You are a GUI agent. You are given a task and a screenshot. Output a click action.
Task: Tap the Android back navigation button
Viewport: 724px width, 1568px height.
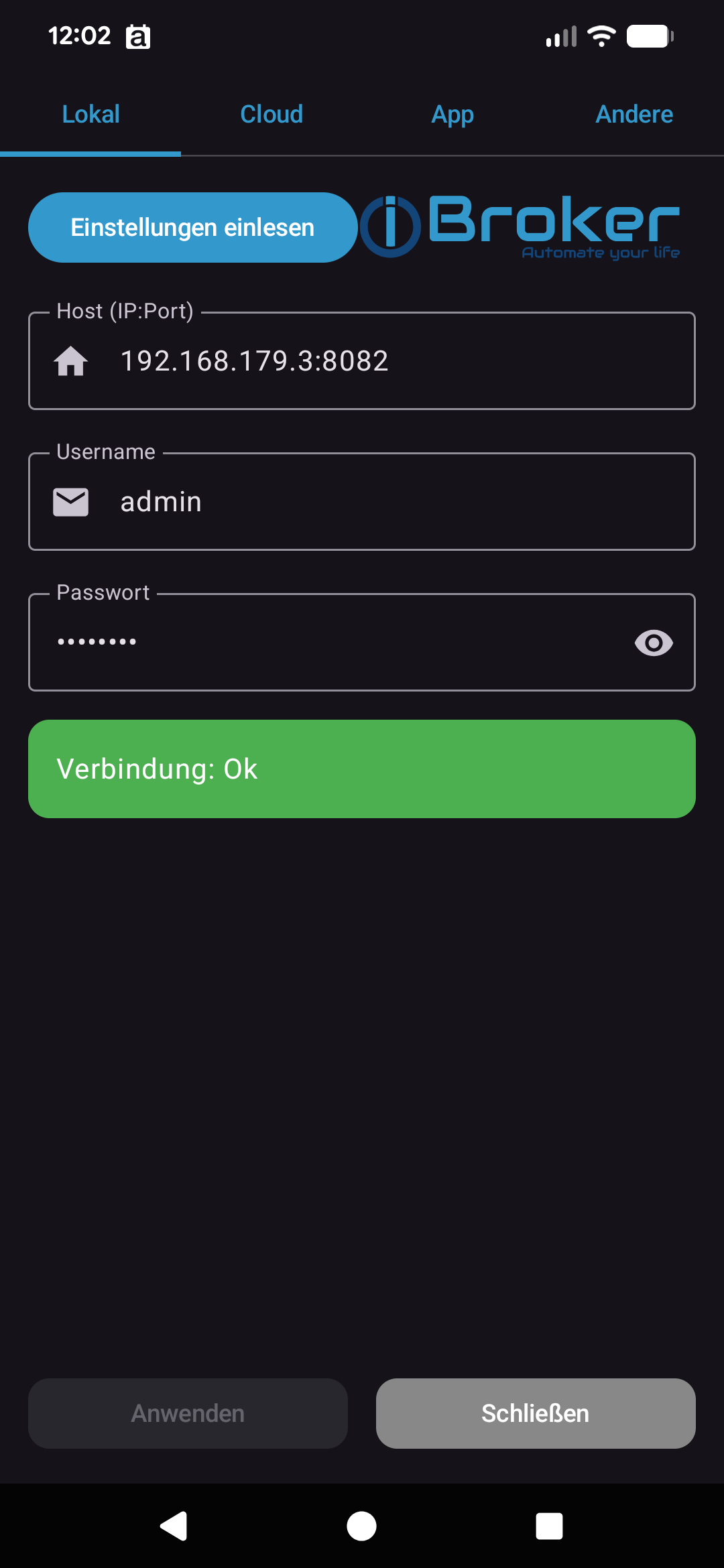click(x=174, y=1527)
